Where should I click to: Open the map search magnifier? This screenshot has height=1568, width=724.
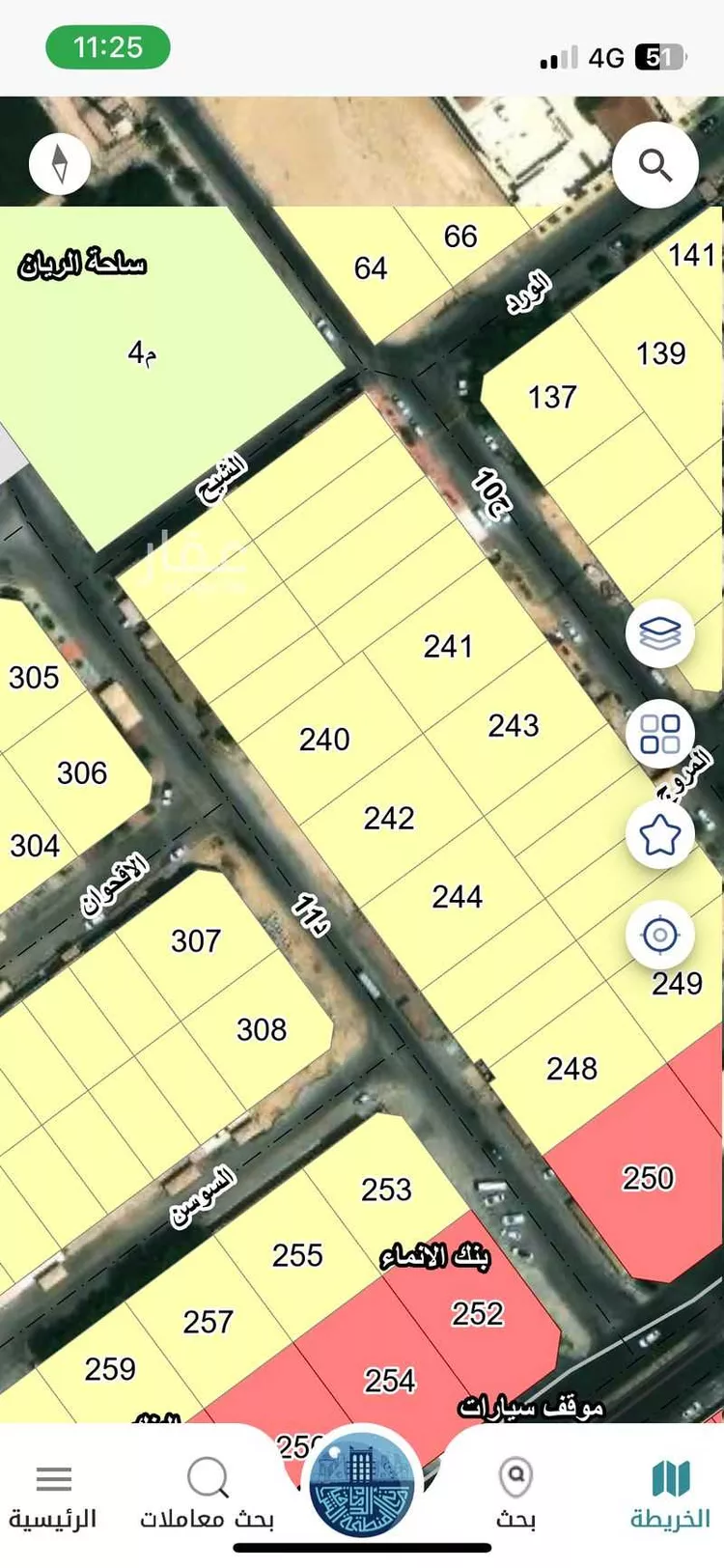655,165
